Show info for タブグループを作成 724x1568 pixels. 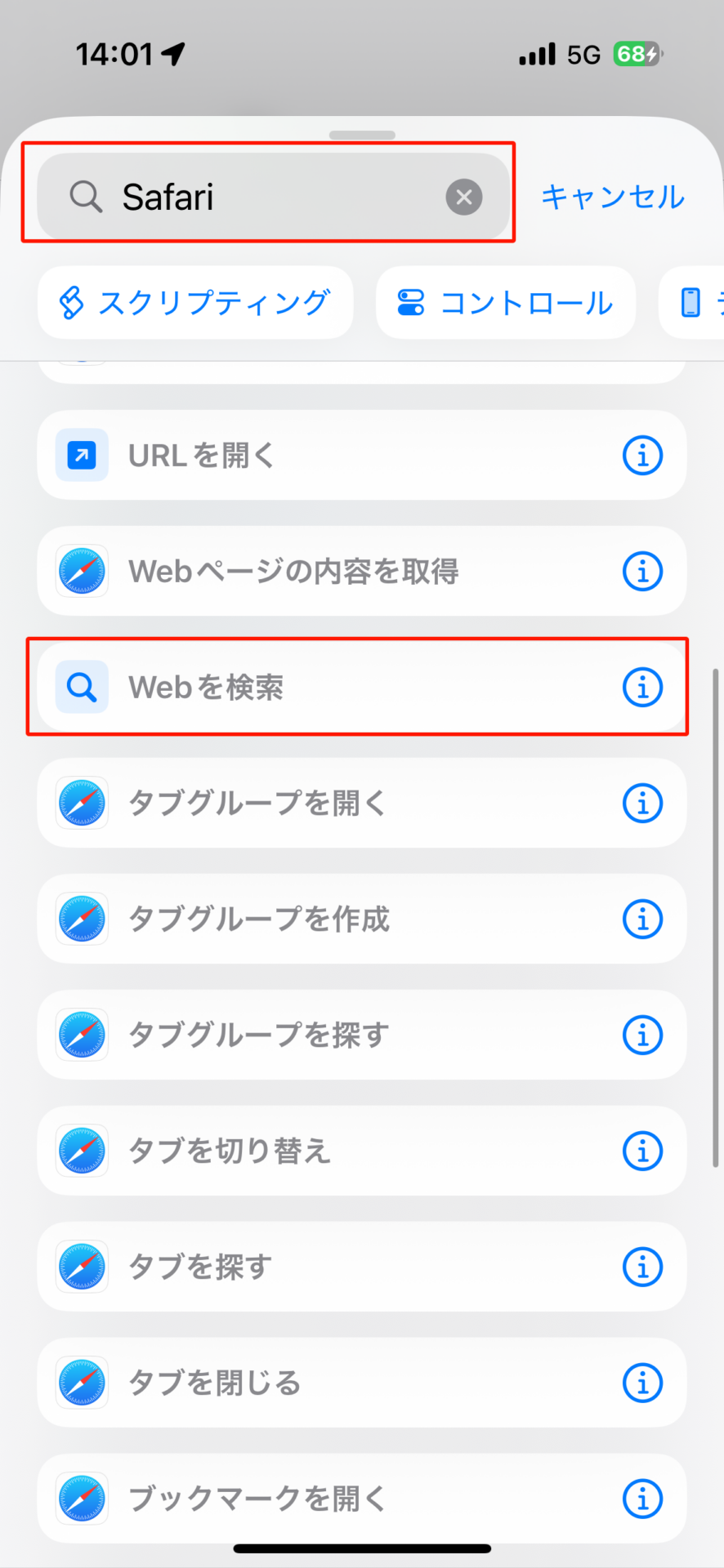tap(643, 919)
